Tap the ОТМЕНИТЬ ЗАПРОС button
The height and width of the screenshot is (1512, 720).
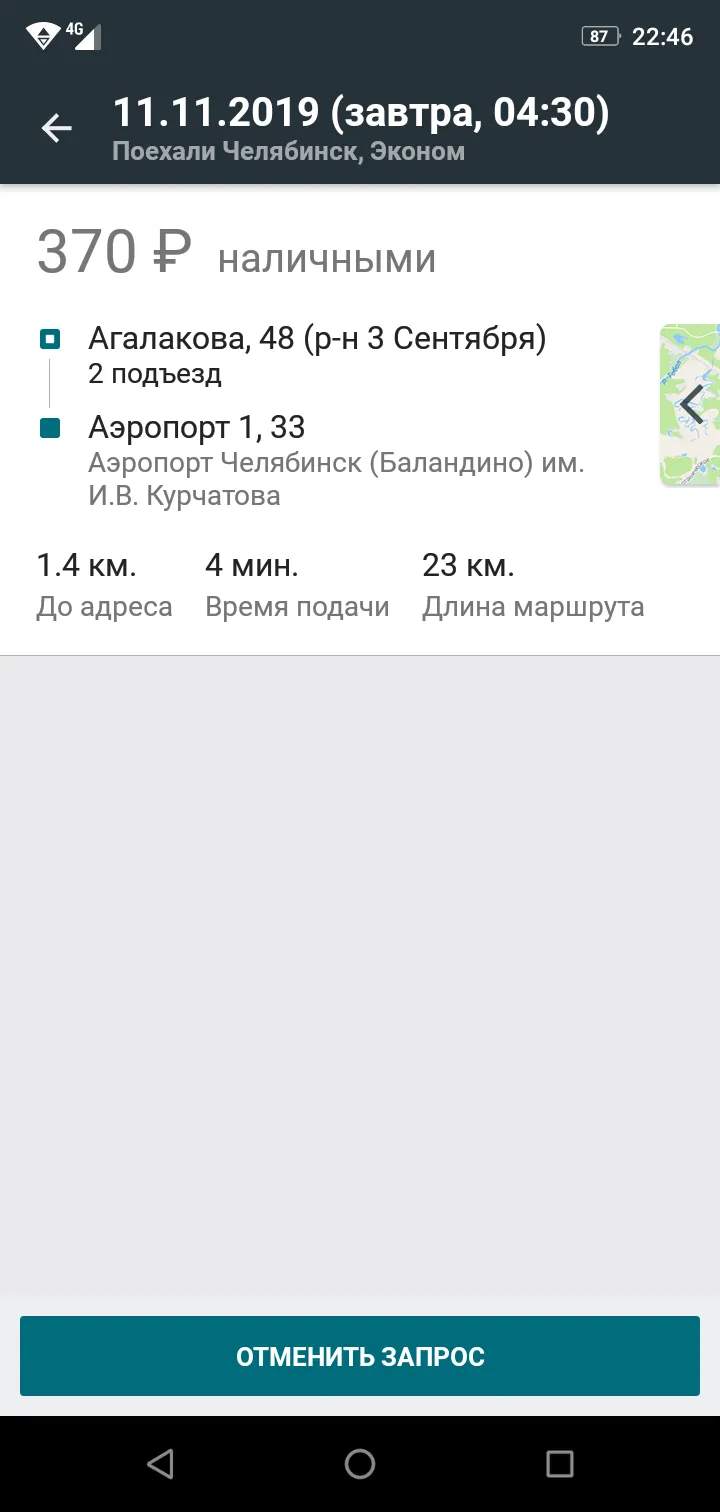pos(360,1356)
